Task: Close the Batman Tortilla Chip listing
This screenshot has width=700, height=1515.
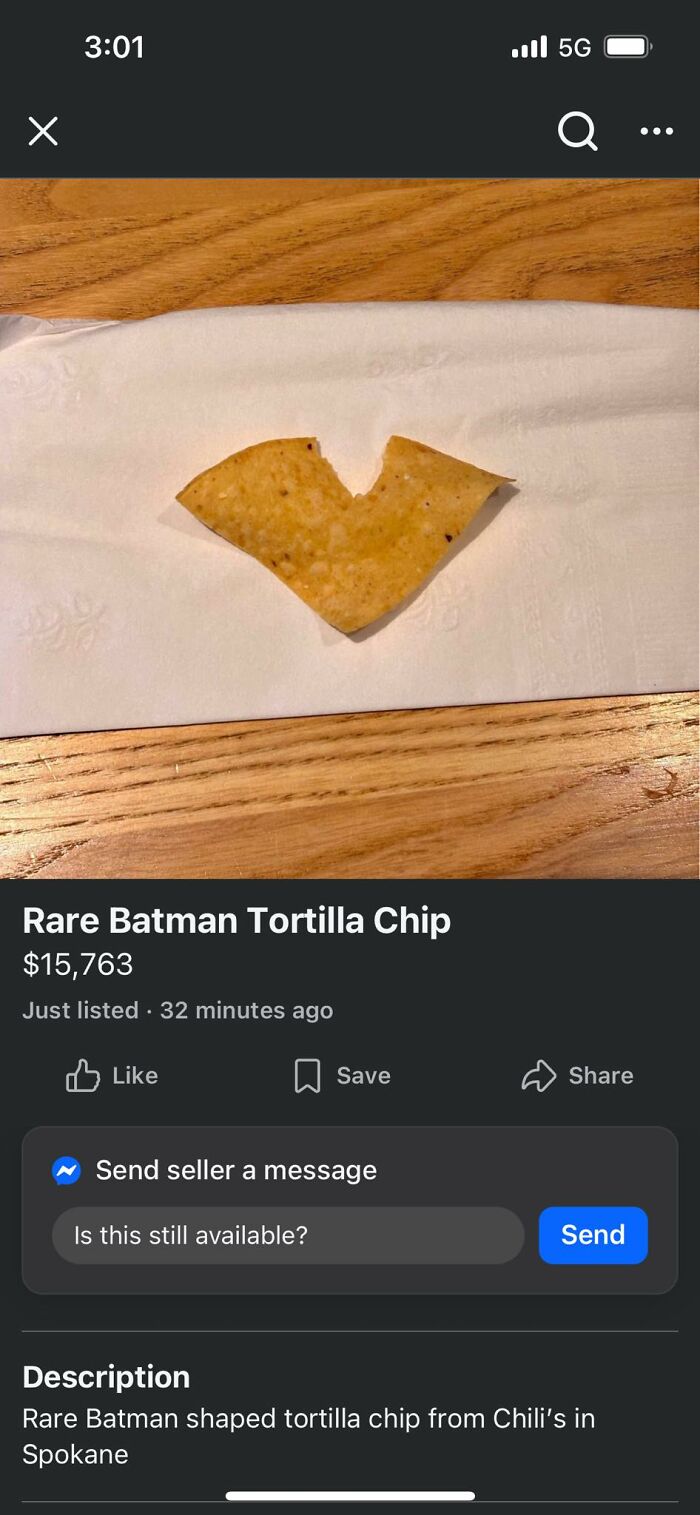Action: pyautogui.click(x=43, y=131)
